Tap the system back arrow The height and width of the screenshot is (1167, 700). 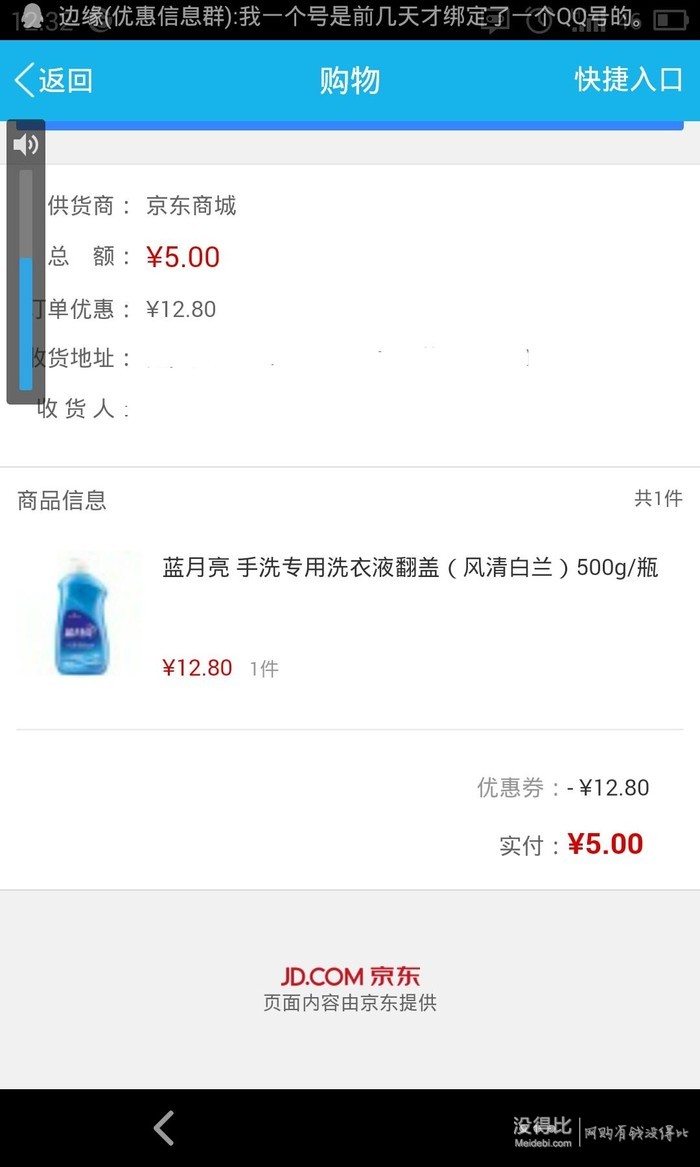164,1128
